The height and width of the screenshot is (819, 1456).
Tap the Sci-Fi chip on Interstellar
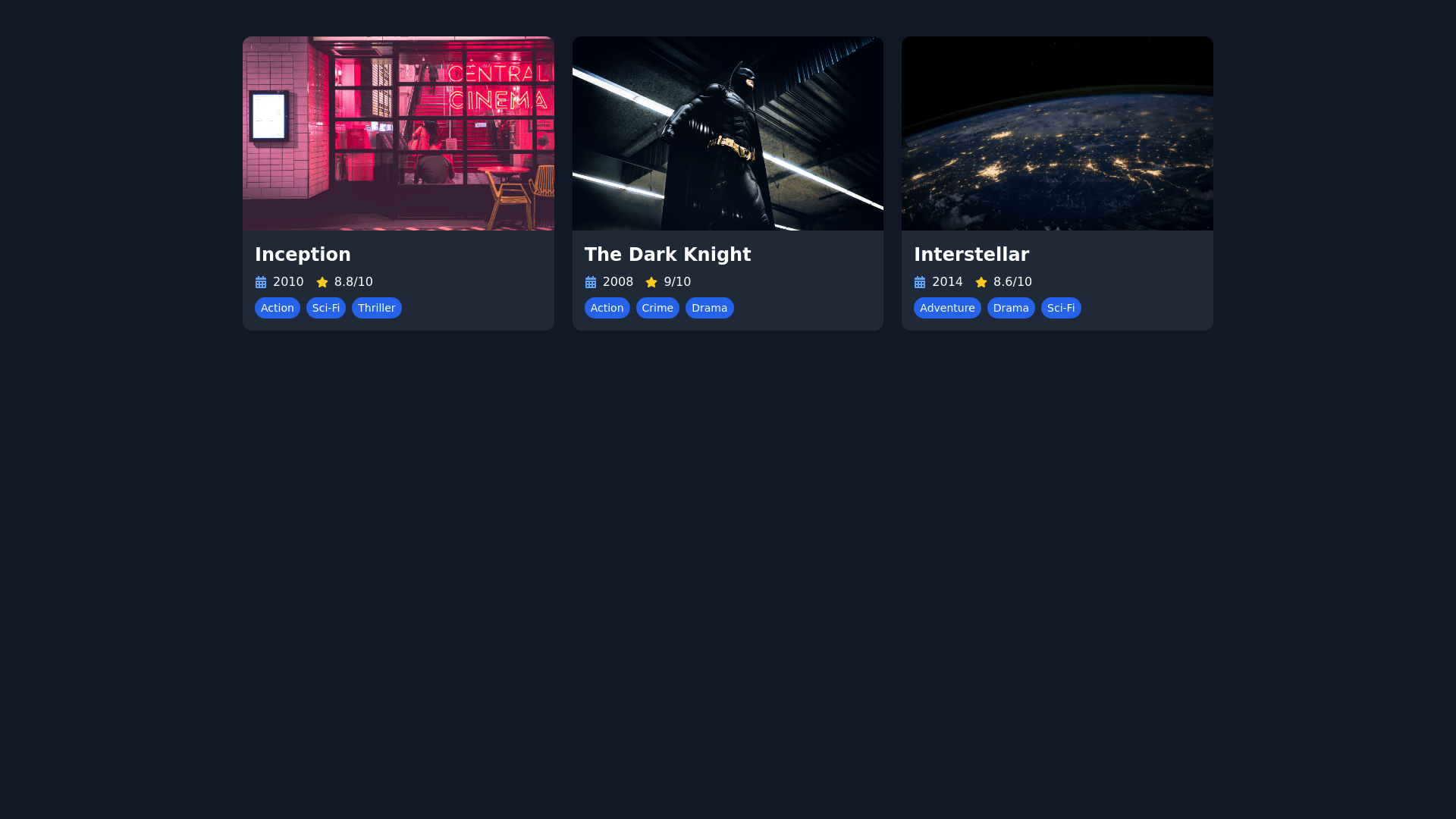click(x=1060, y=308)
